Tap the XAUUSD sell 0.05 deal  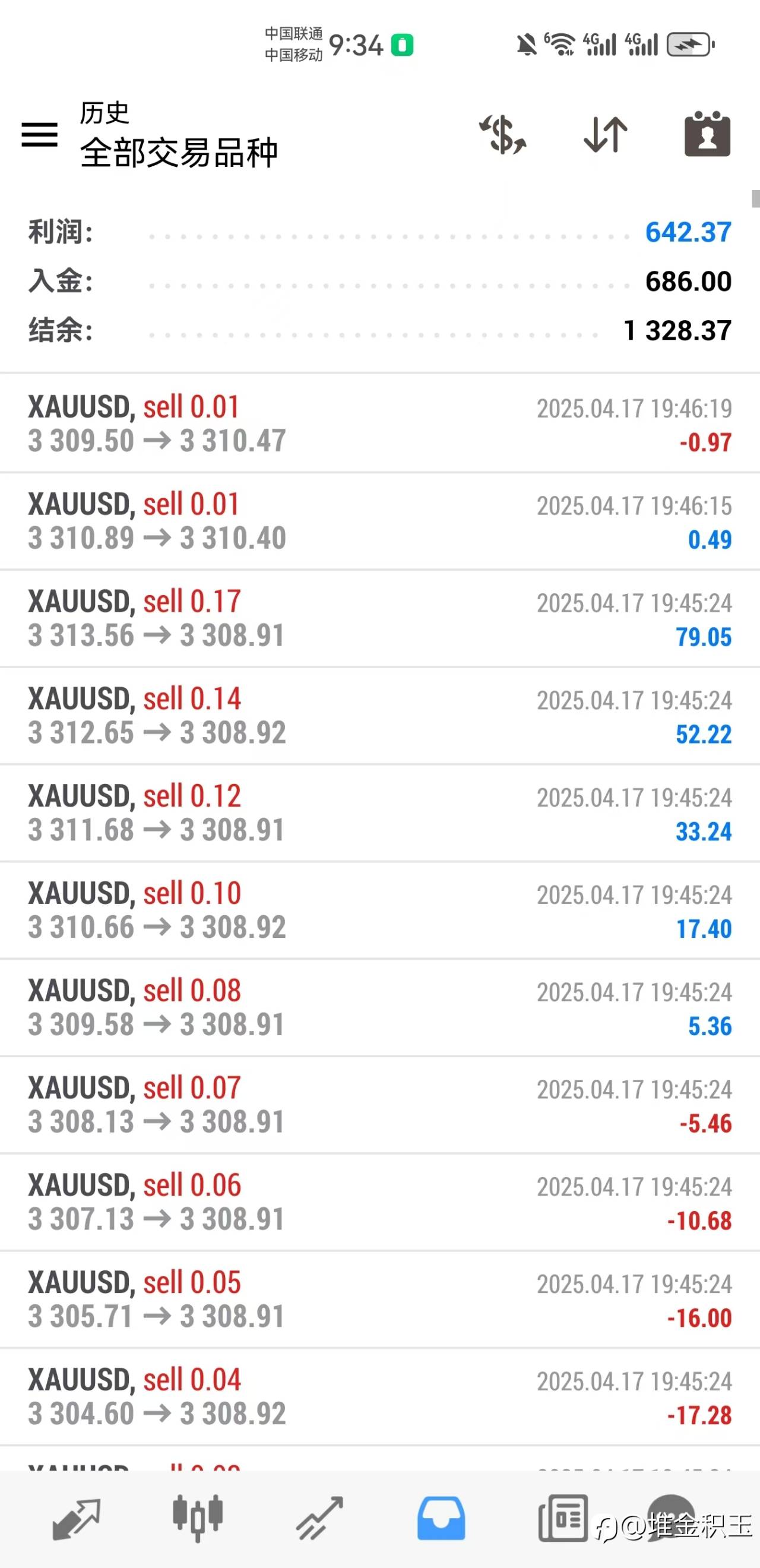pyautogui.click(x=379, y=1300)
